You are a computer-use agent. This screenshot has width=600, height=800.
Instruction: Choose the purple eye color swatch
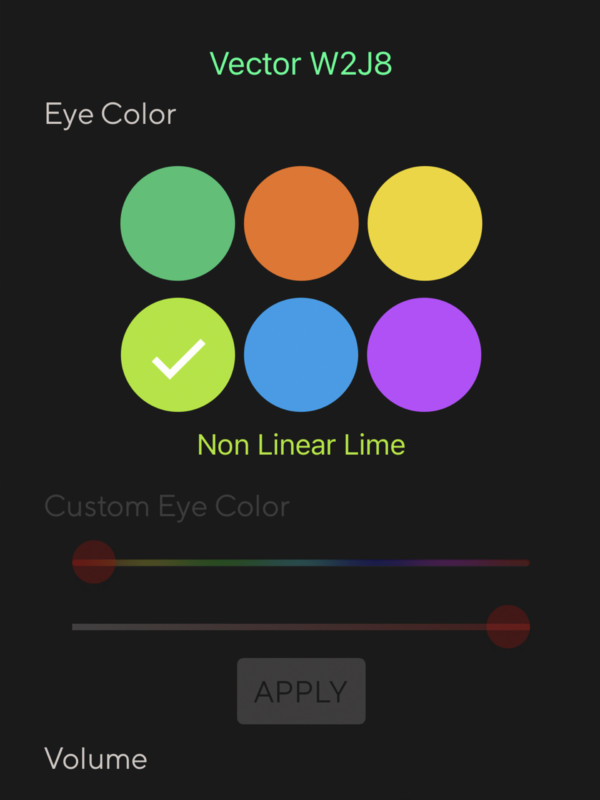click(425, 355)
